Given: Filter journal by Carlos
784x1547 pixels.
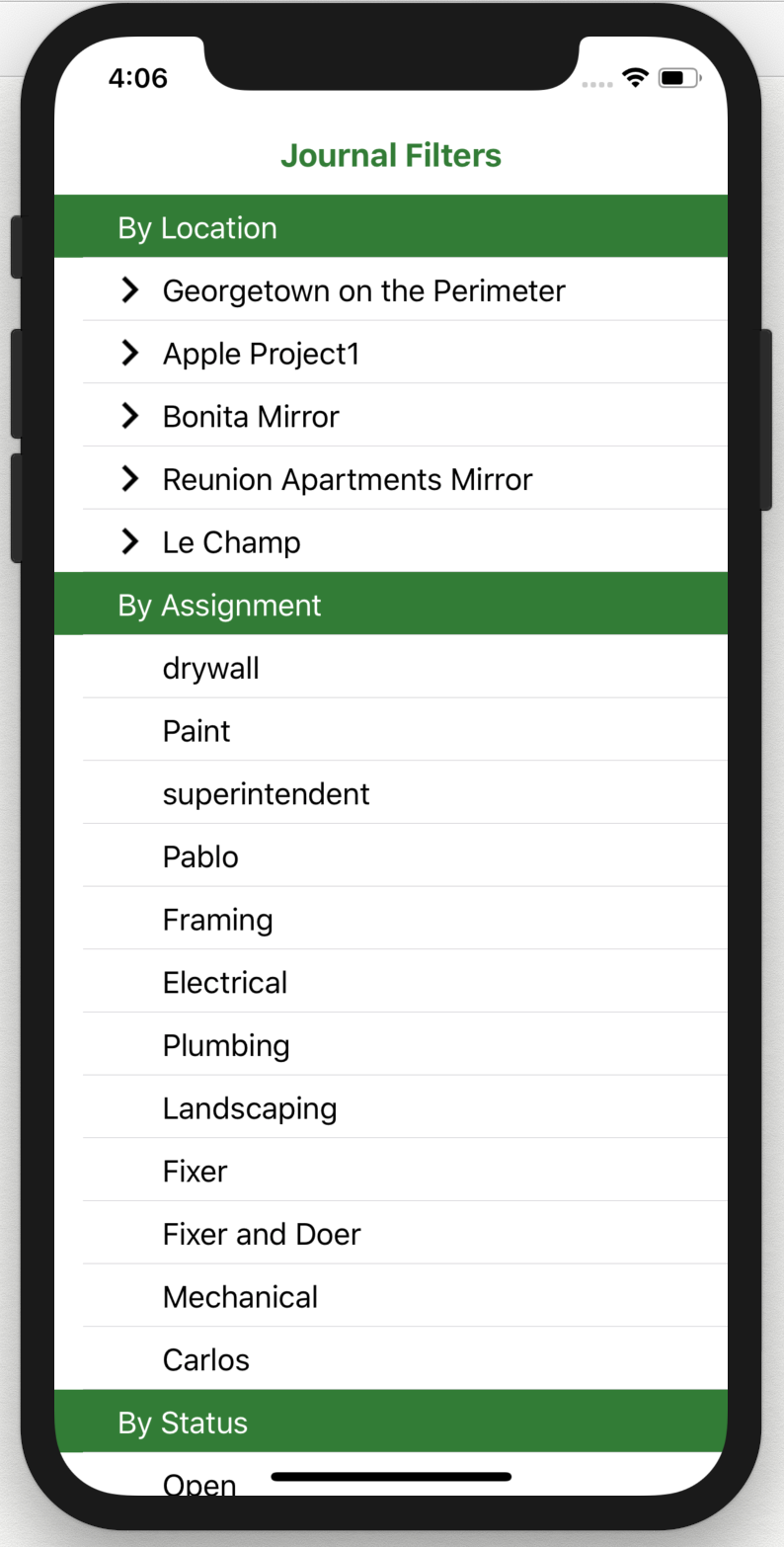Looking at the screenshot, I should pyautogui.click(x=205, y=1360).
